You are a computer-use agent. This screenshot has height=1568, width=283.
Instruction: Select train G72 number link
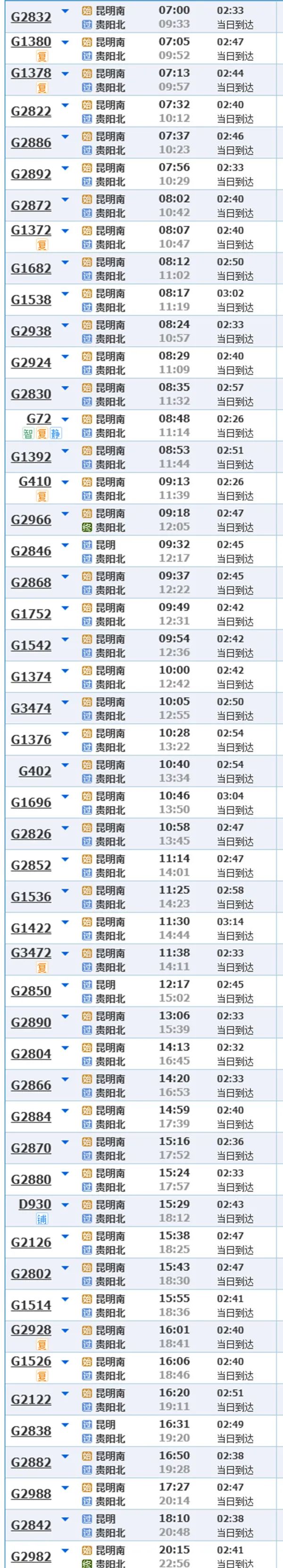[39, 419]
